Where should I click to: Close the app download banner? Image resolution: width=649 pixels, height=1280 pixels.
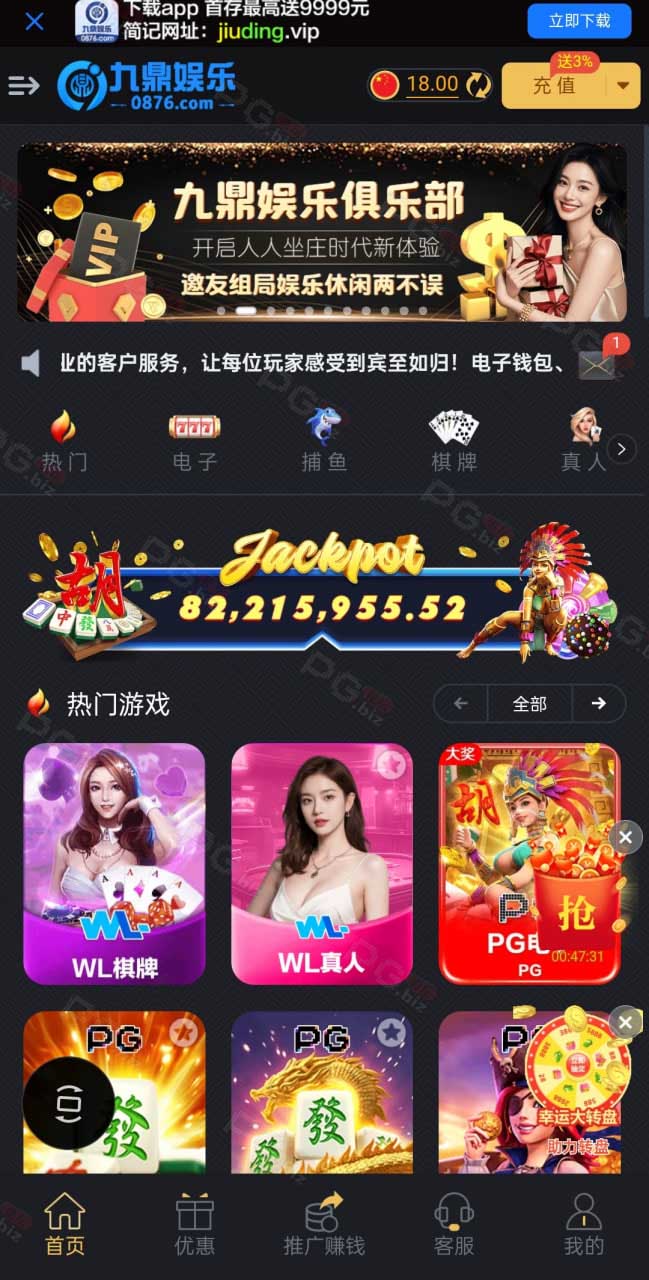pos(34,21)
